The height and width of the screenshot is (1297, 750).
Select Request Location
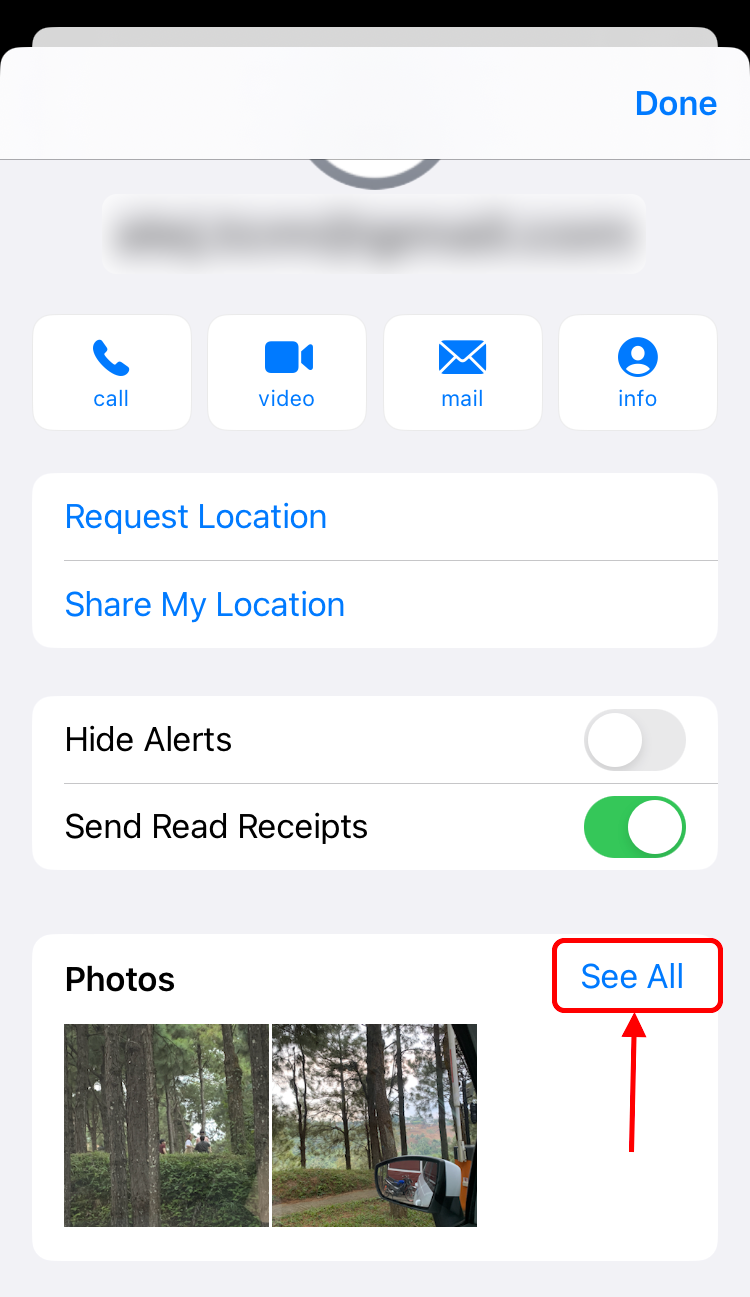tap(196, 517)
